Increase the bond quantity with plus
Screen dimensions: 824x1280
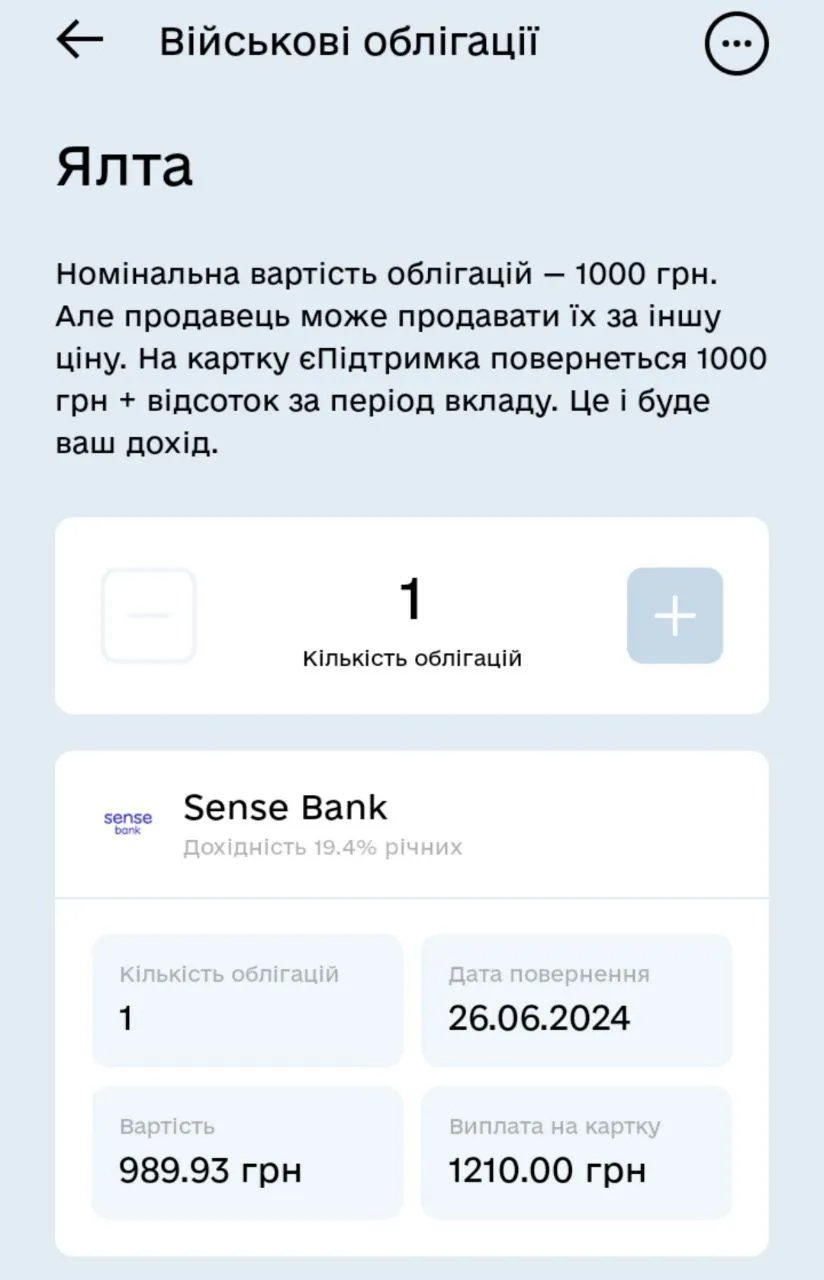tap(675, 615)
